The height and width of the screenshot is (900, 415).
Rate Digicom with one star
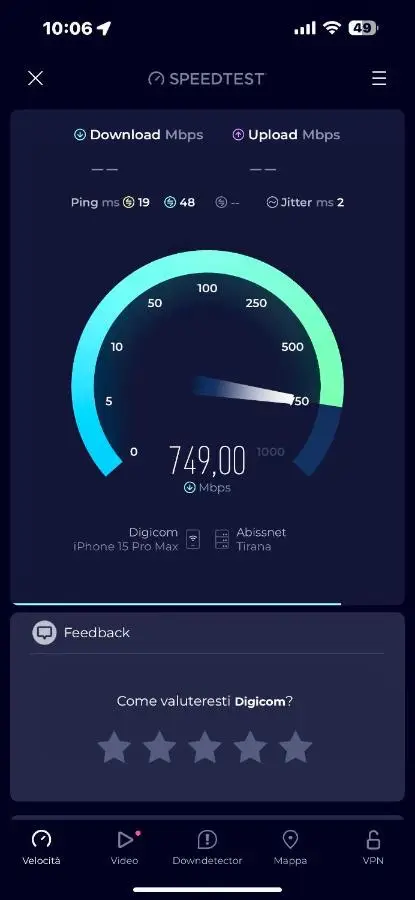coord(114,747)
